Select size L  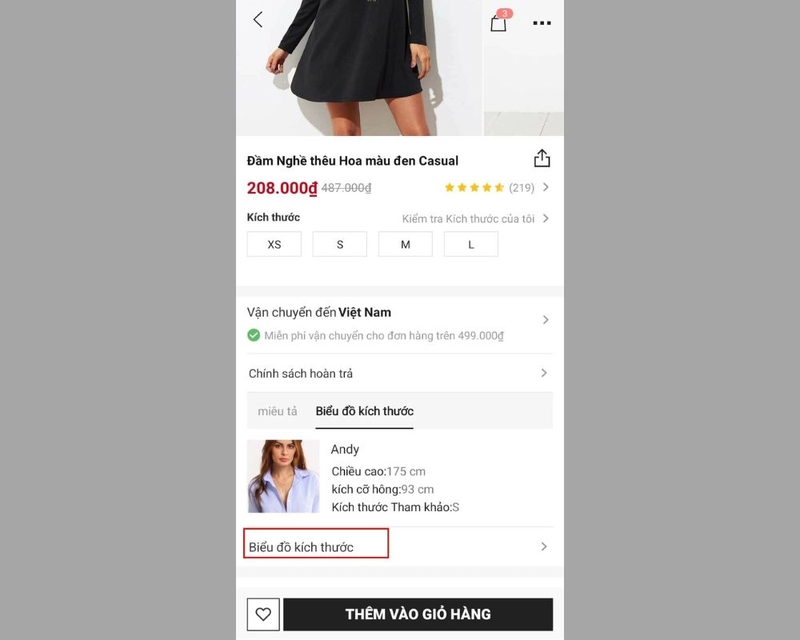[471, 244]
